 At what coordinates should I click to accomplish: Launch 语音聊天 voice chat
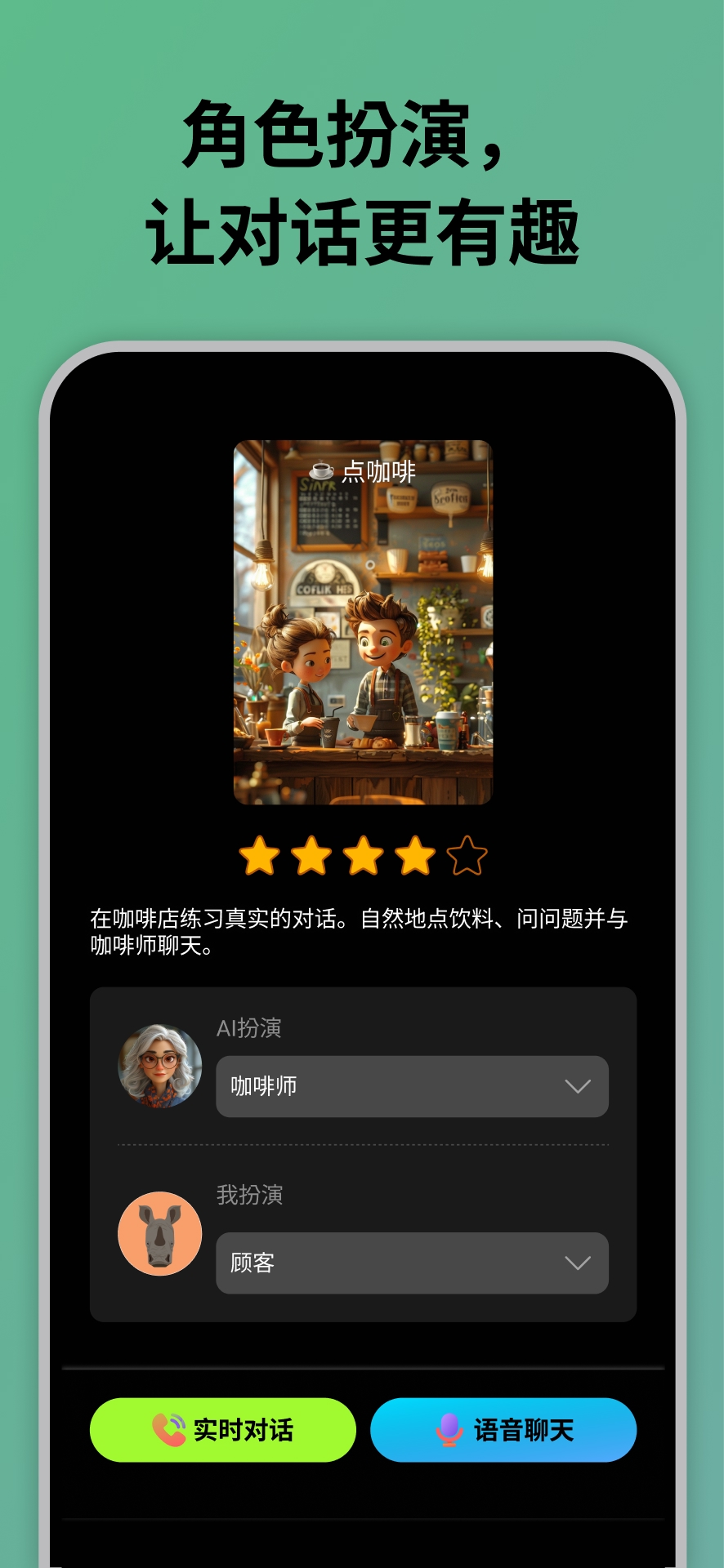[x=503, y=1430]
